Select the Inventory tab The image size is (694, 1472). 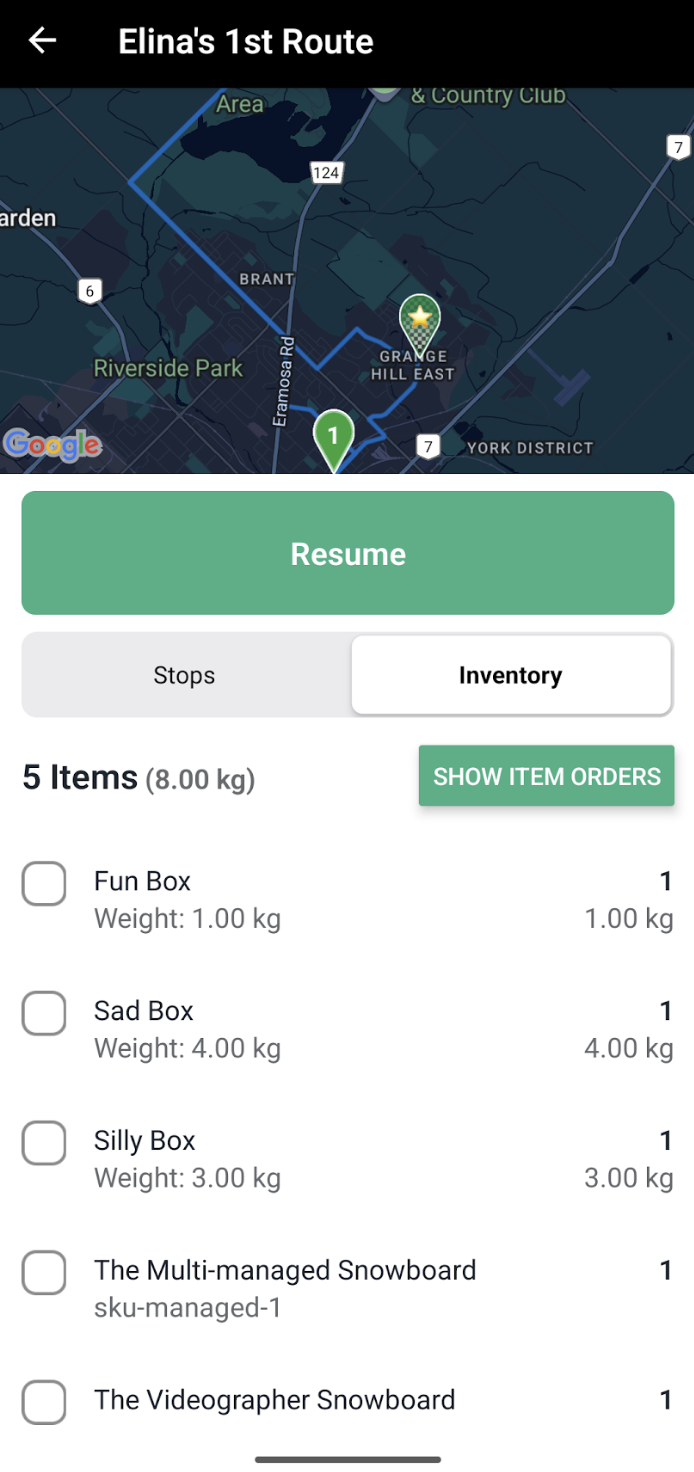(510, 675)
